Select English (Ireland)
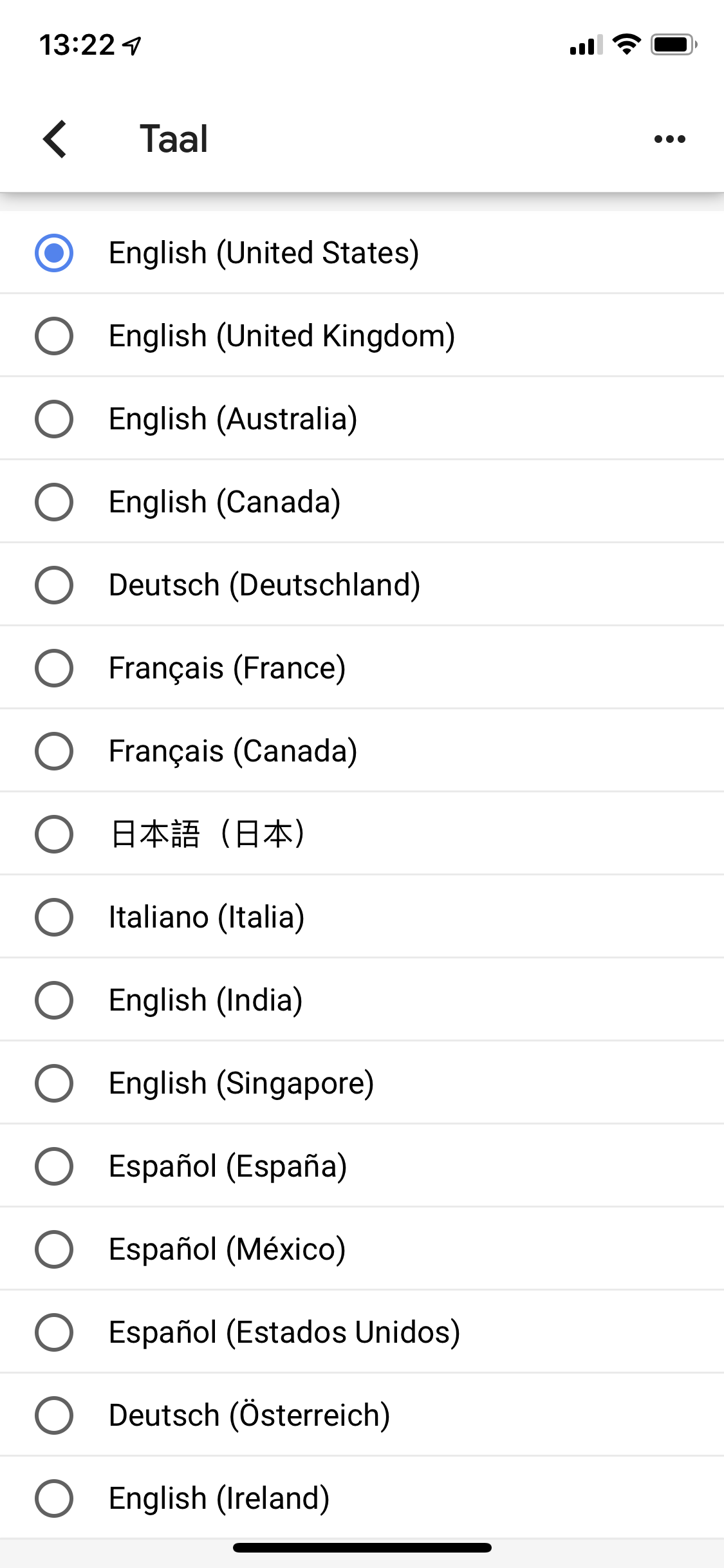Viewport: 724px width, 1568px height. [362, 1498]
